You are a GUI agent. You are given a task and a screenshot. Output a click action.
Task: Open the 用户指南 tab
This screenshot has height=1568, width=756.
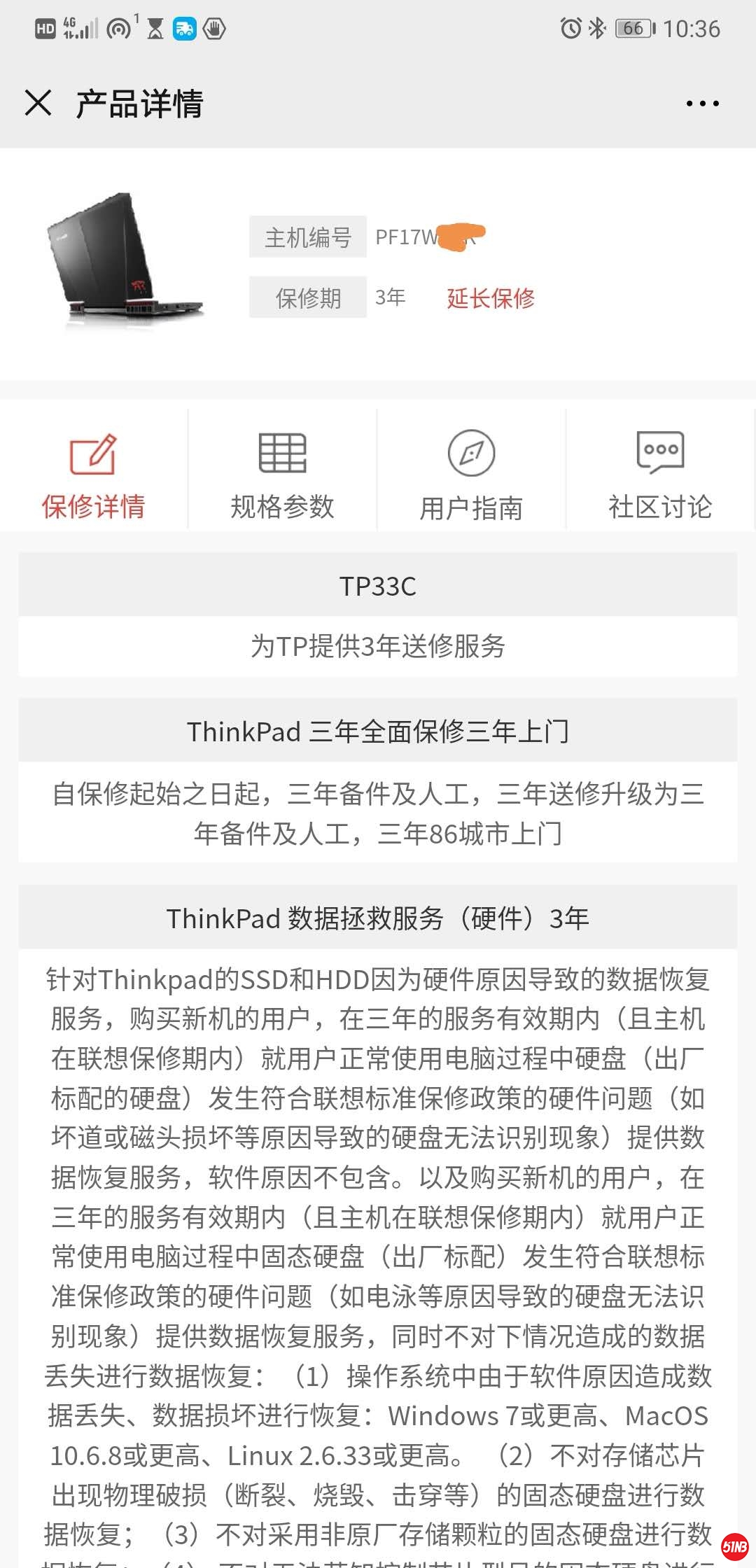[471, 476]
